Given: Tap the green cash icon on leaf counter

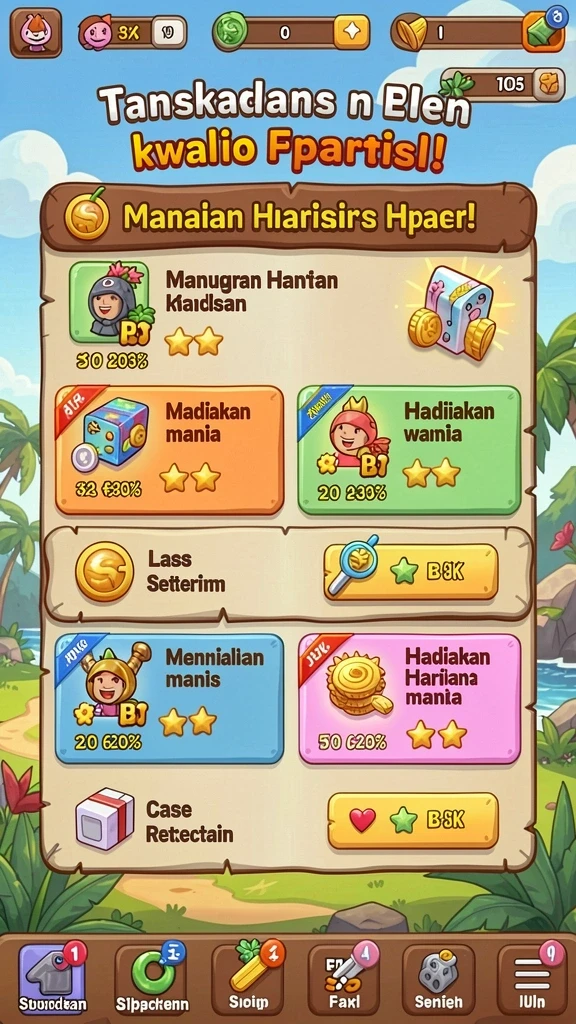Looking at the screenshot, I should pos(543,32).
